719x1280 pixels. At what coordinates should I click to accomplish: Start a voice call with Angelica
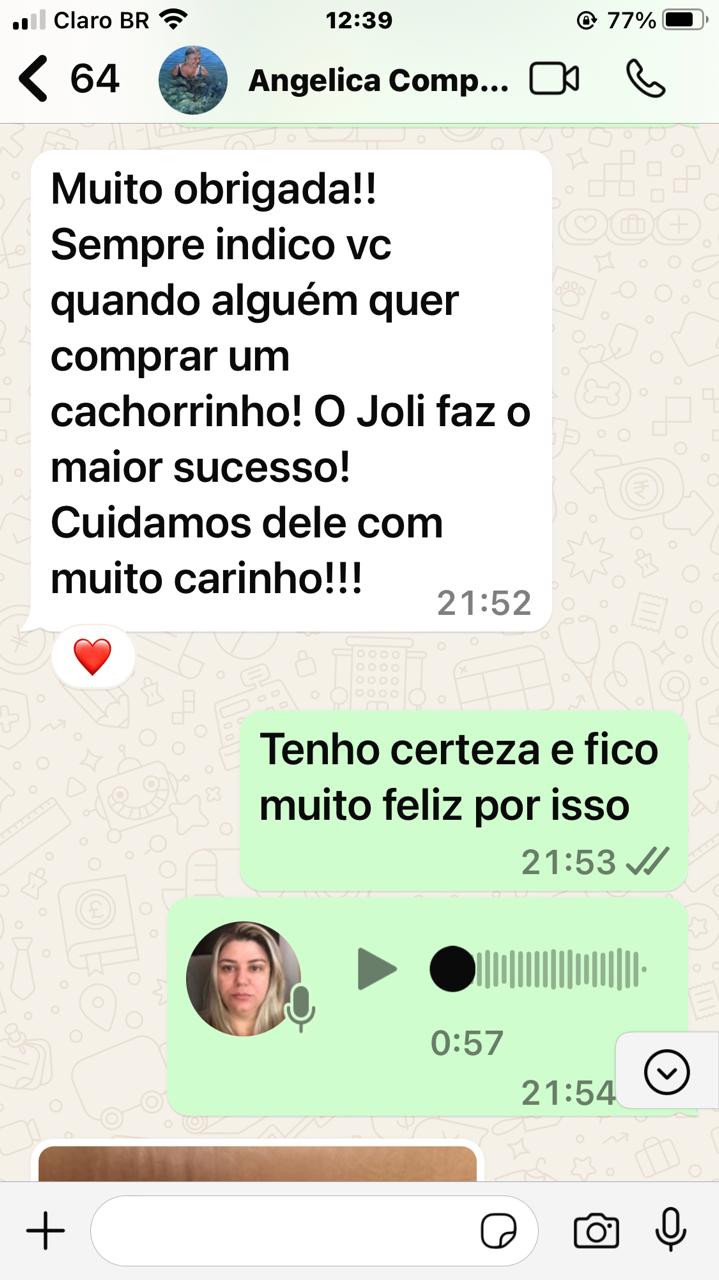(645, 79)
